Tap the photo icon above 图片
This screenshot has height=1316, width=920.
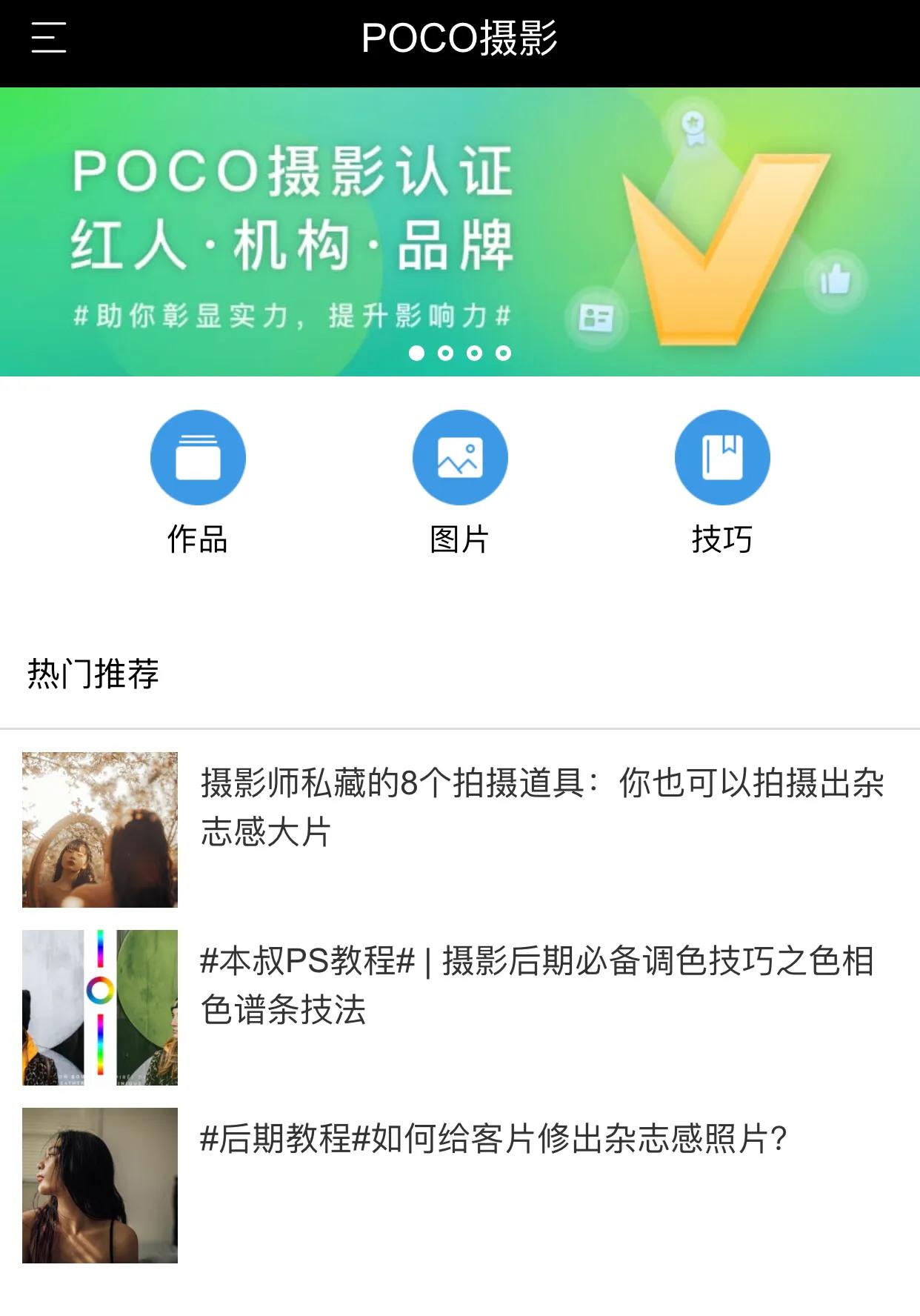460,457
